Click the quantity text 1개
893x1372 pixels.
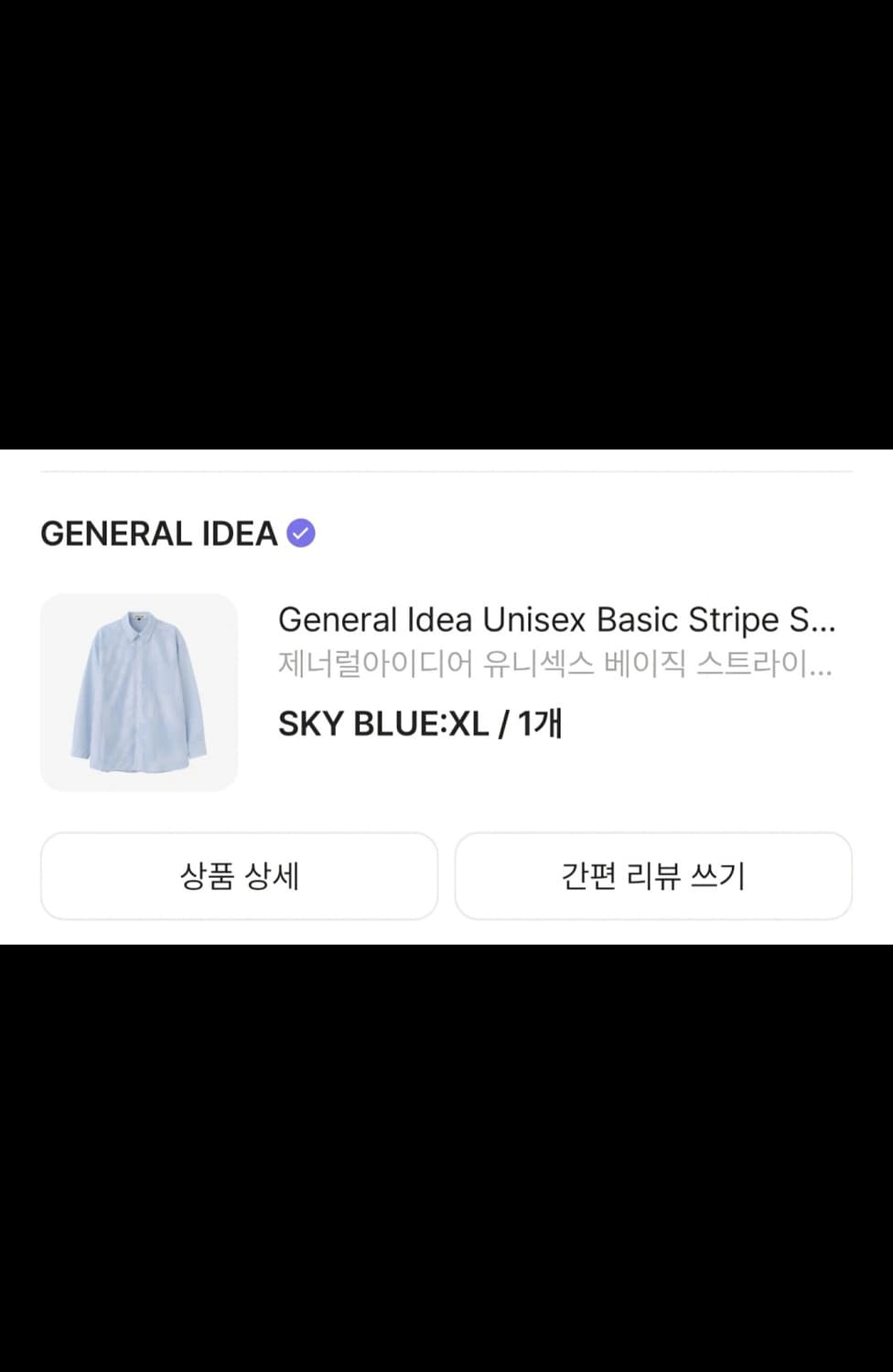(543, 723)
